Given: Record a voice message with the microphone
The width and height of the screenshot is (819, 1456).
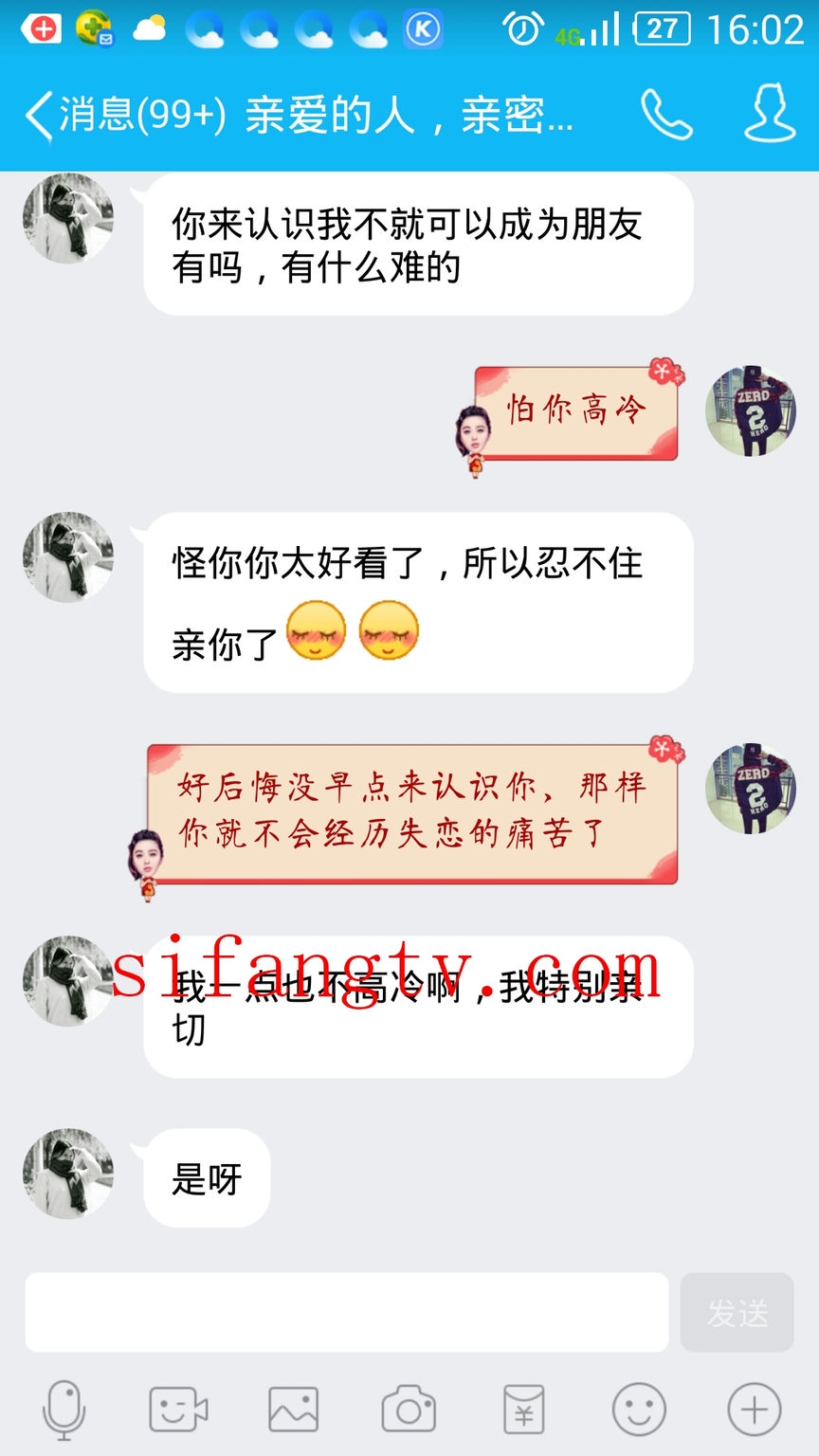Looking at the screenshot, I should click(64, 1410).
